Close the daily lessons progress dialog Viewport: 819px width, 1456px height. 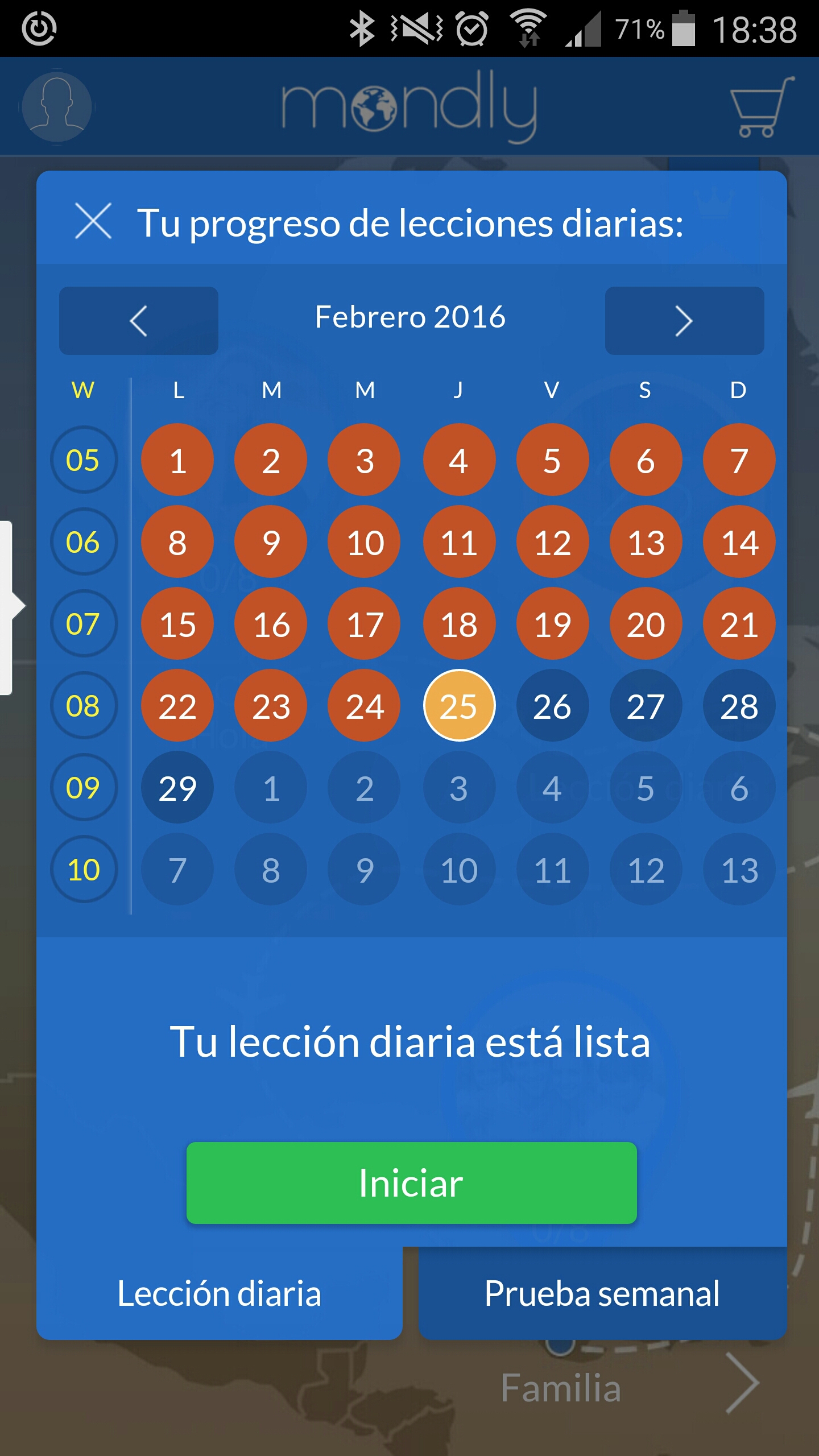click(93, 221)
